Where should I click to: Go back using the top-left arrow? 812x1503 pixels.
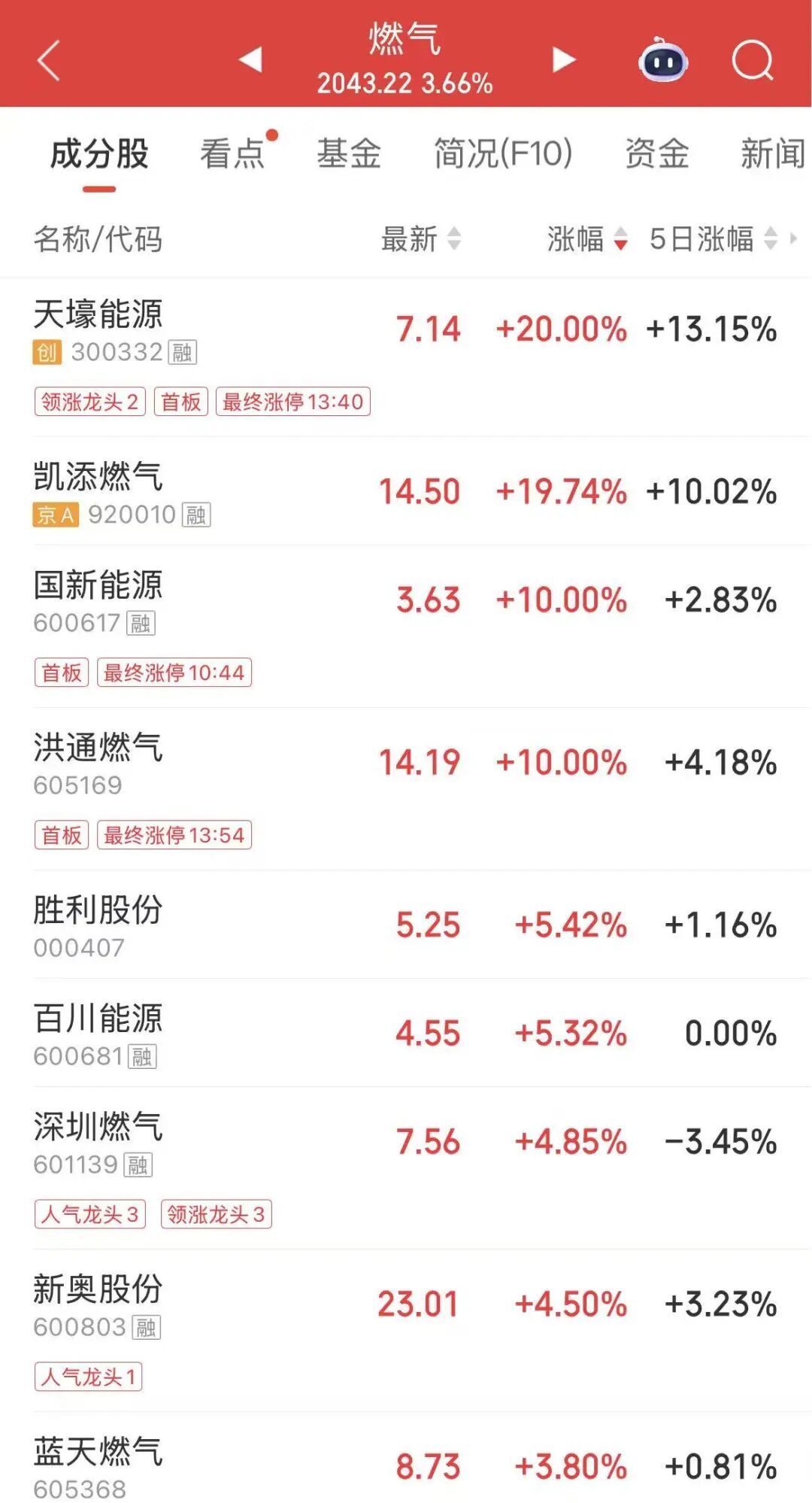click(49, 60)
